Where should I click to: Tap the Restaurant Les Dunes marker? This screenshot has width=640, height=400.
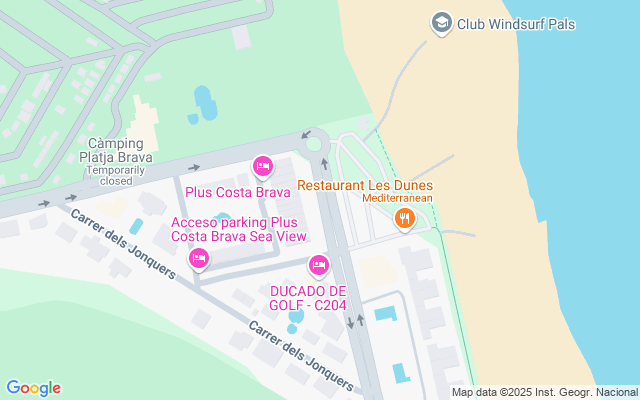[404, 218]
